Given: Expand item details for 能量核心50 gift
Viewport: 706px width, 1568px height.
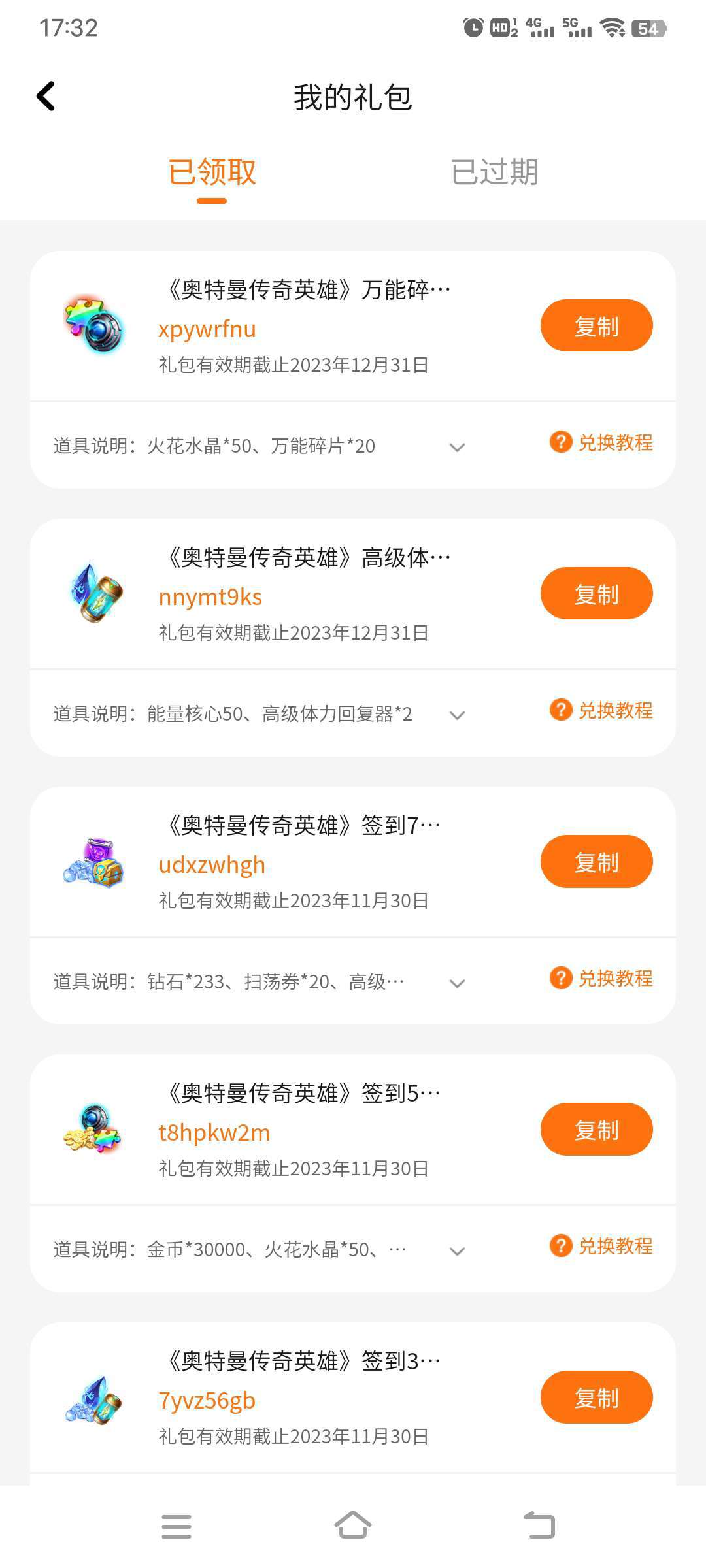Looking at the screenshot, I should (x=457, y=715).
